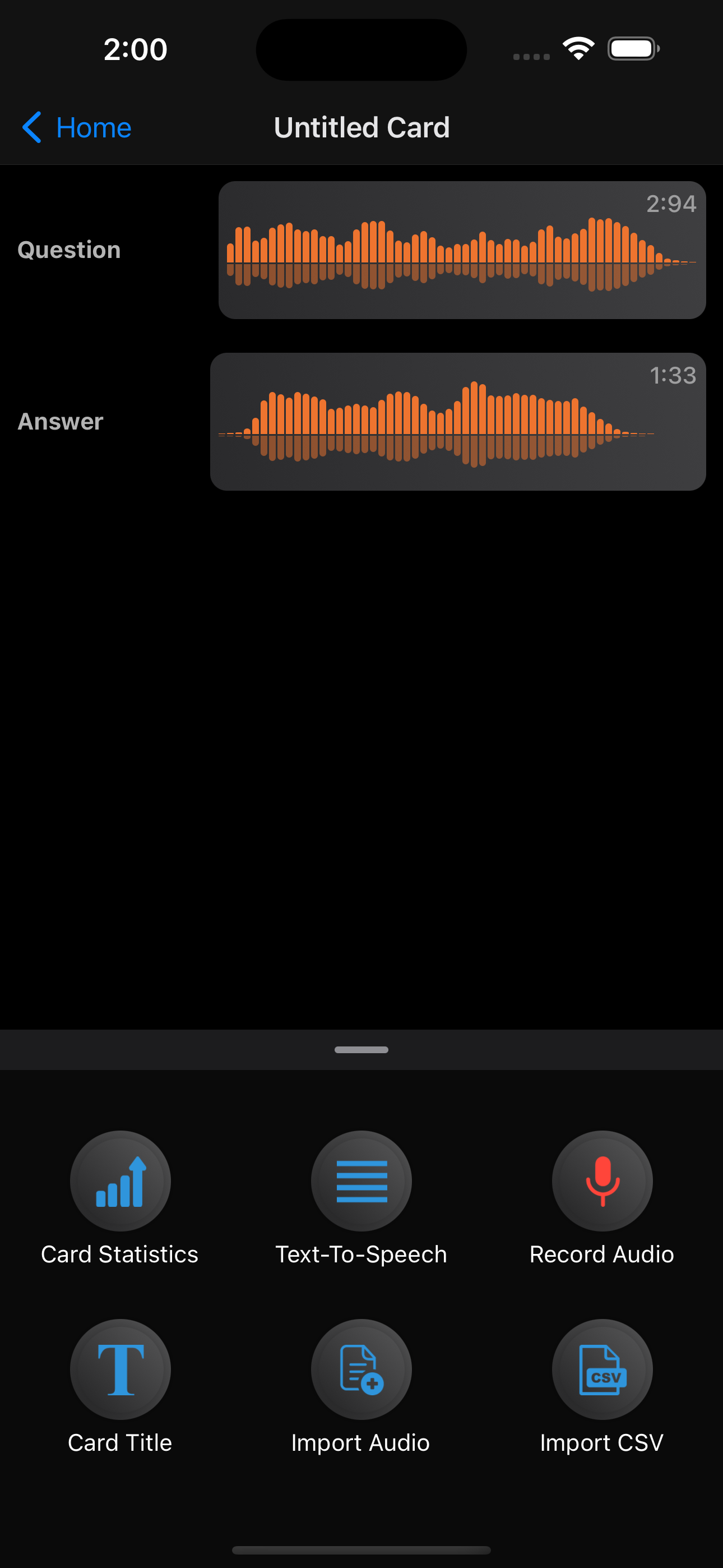Edit the Card Title

[x=120, y=1369]
